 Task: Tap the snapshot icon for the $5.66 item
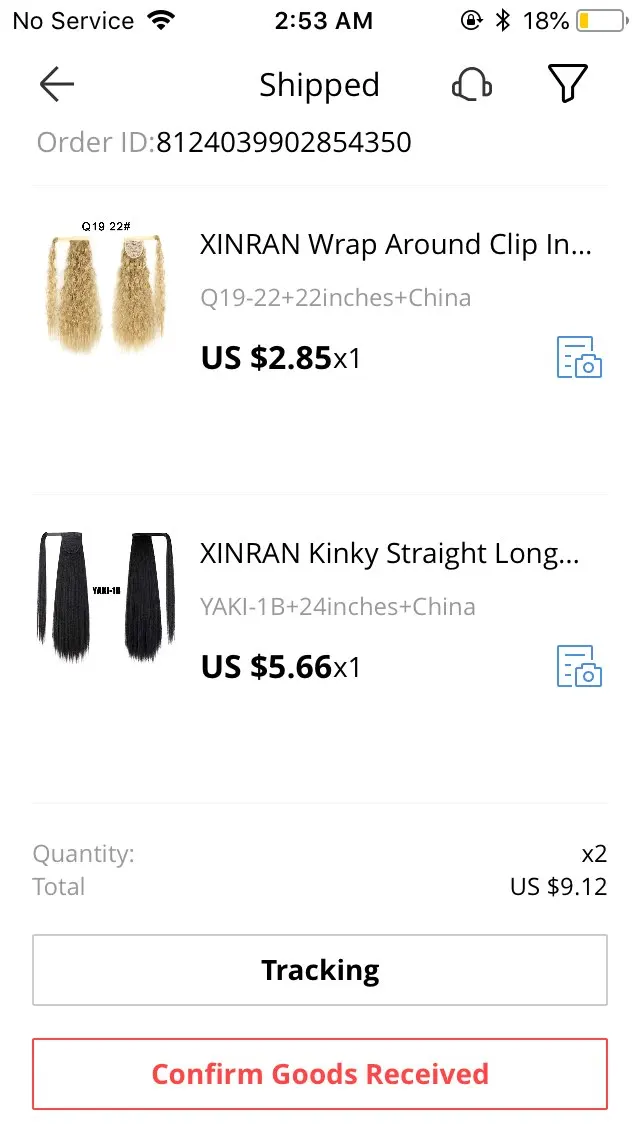point(579,666)
